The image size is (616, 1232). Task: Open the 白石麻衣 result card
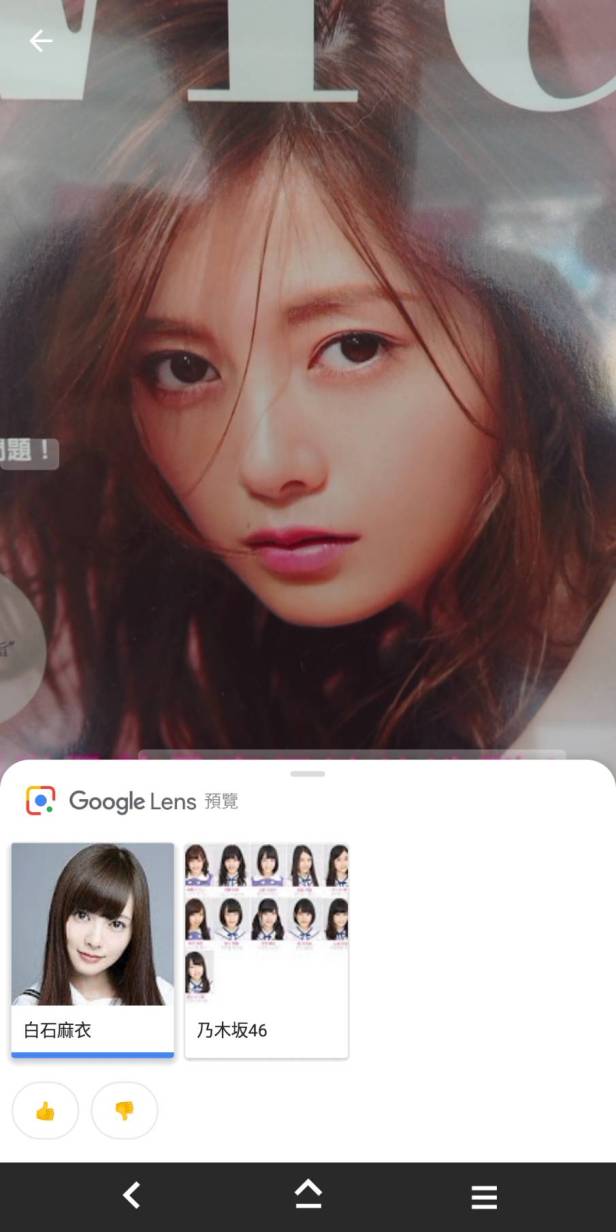(92, 949)
